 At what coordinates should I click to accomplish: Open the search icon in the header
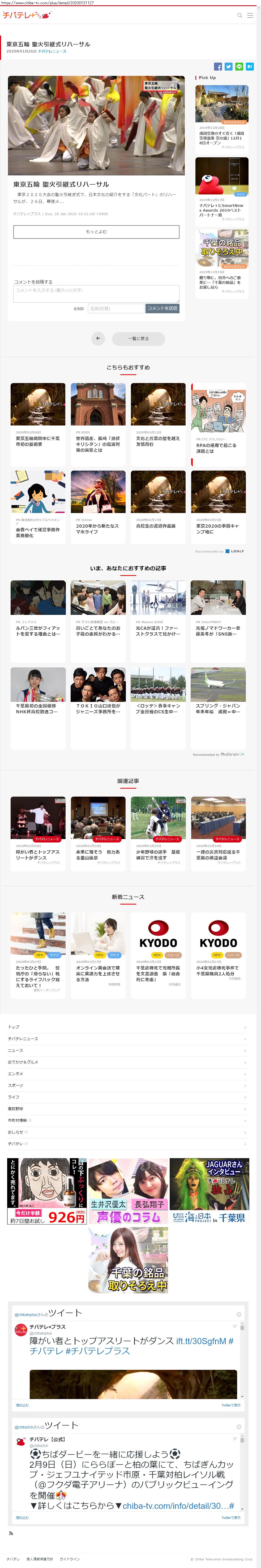point(240,15)
